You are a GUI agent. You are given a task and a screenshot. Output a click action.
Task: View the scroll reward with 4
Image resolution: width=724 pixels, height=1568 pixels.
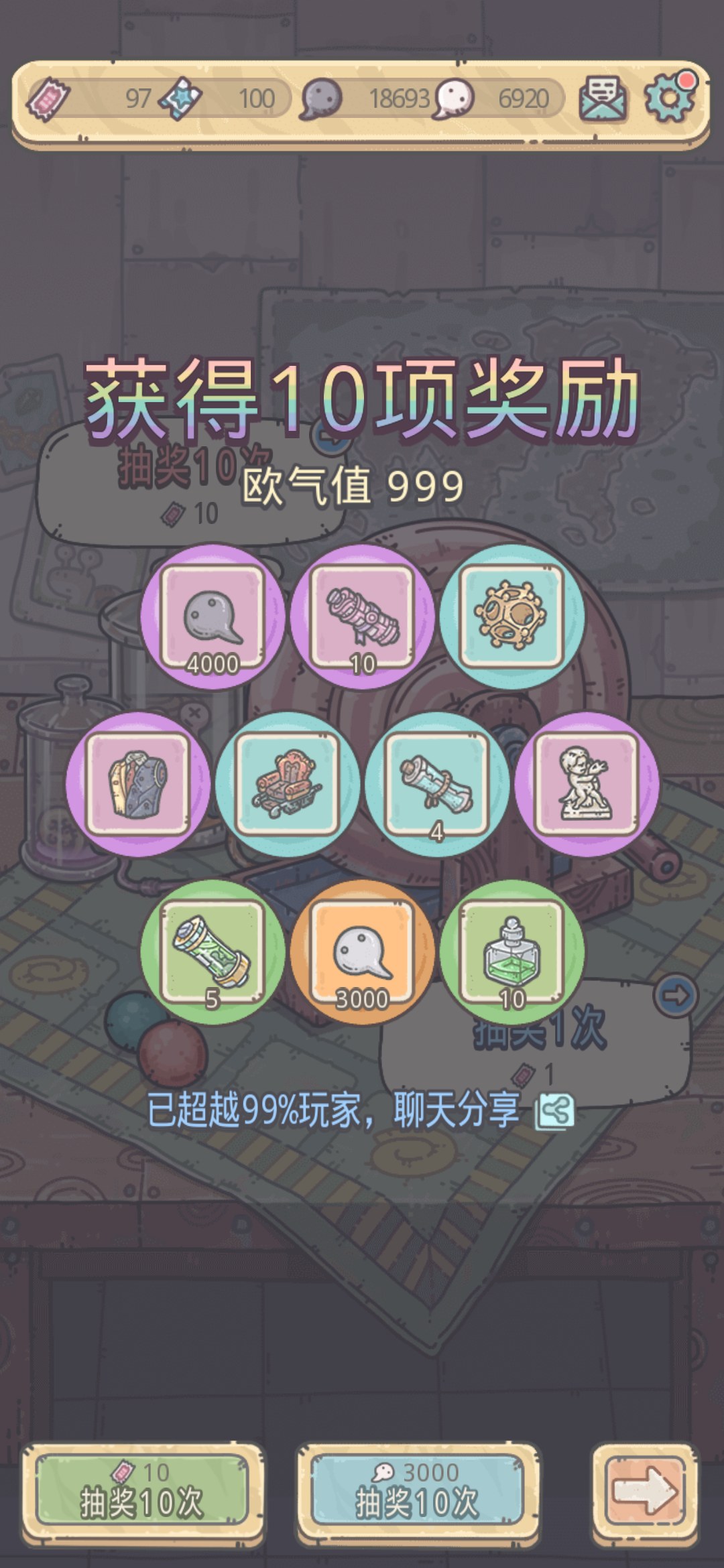pyautogui.click(x=437, y=785)
